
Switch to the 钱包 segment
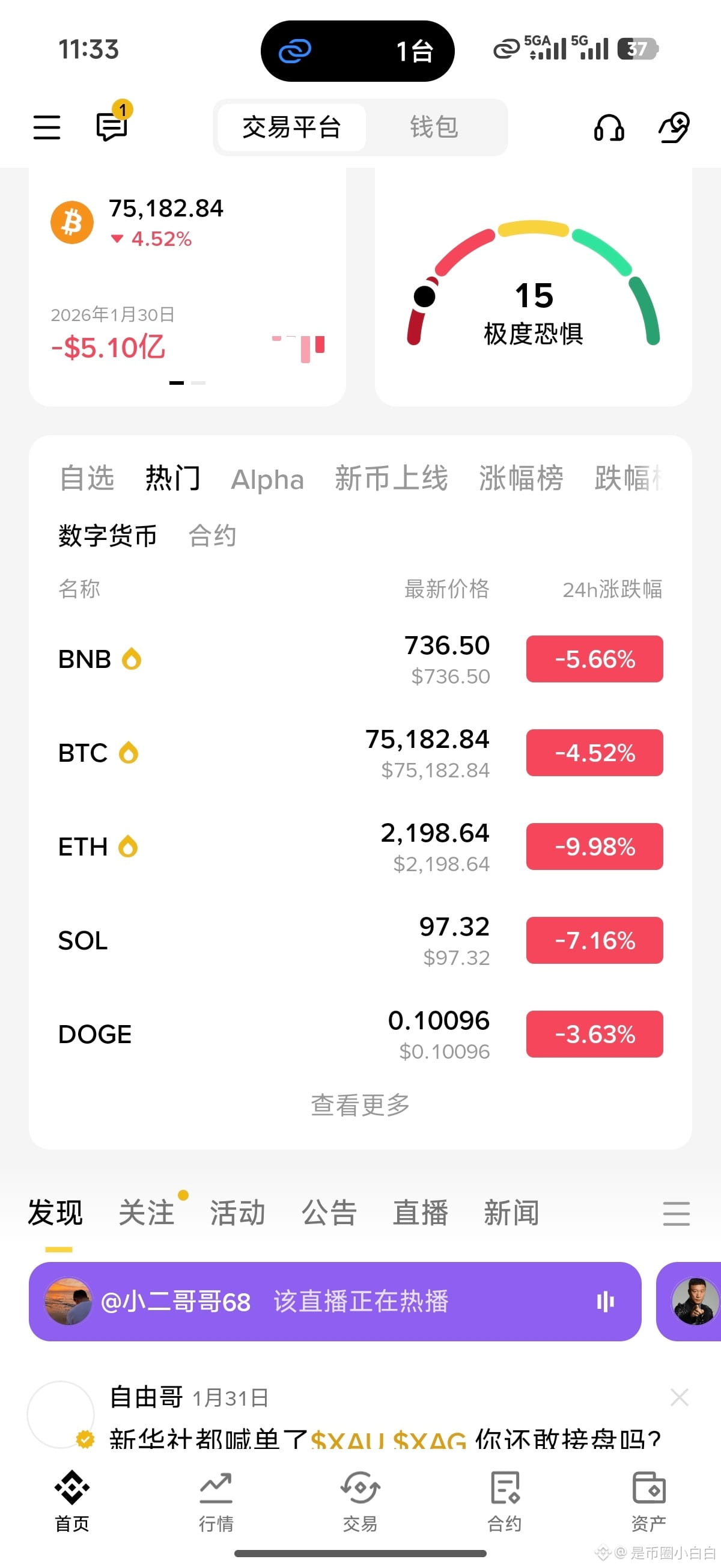click(x=434, y=127)
